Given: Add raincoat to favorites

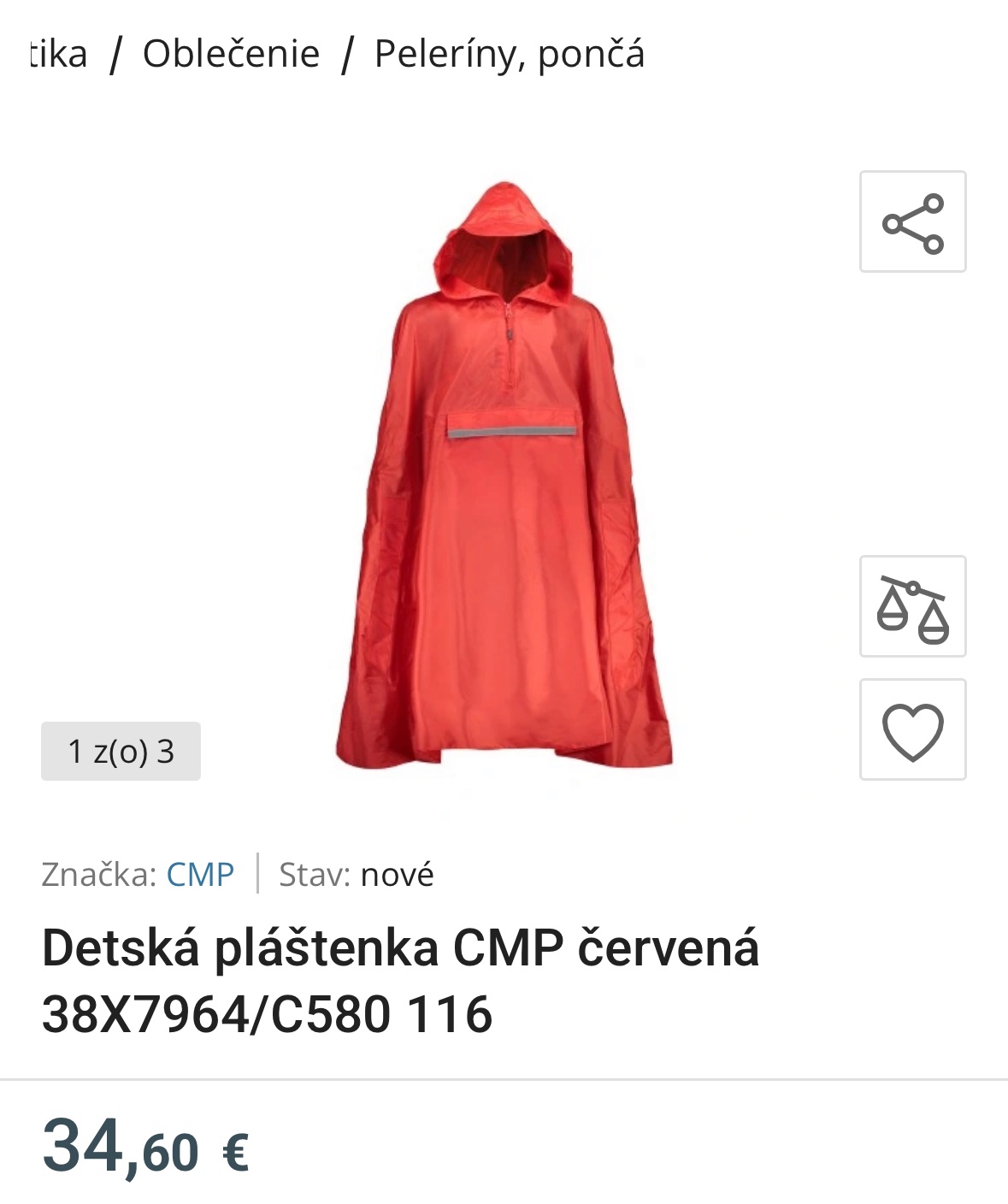Looking at the screenshot, I should coord(912,730).
